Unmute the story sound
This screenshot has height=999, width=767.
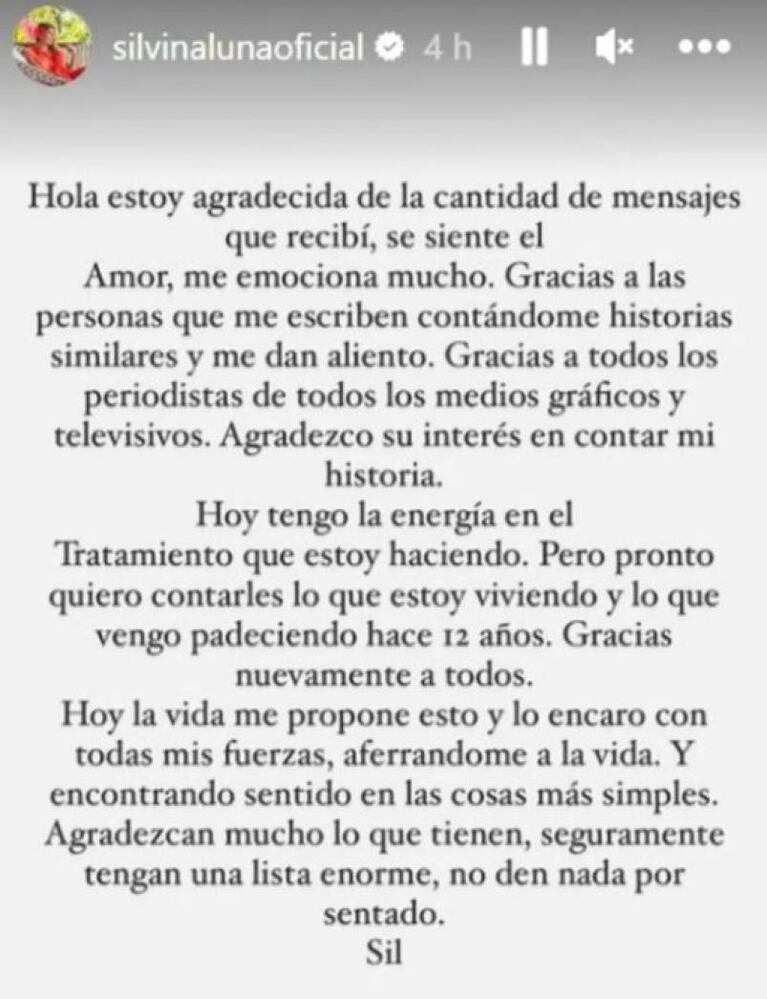614,47
